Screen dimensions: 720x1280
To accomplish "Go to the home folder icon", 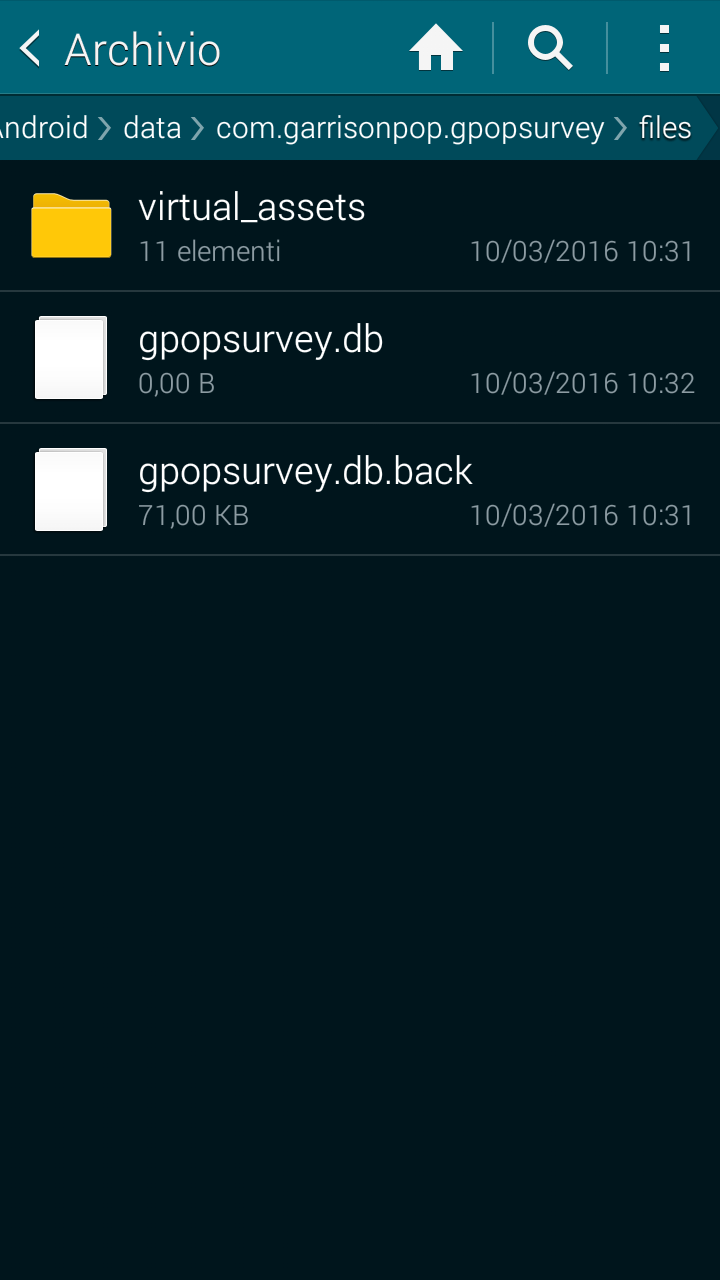I will pyautogui.click(x=436, y=48).
